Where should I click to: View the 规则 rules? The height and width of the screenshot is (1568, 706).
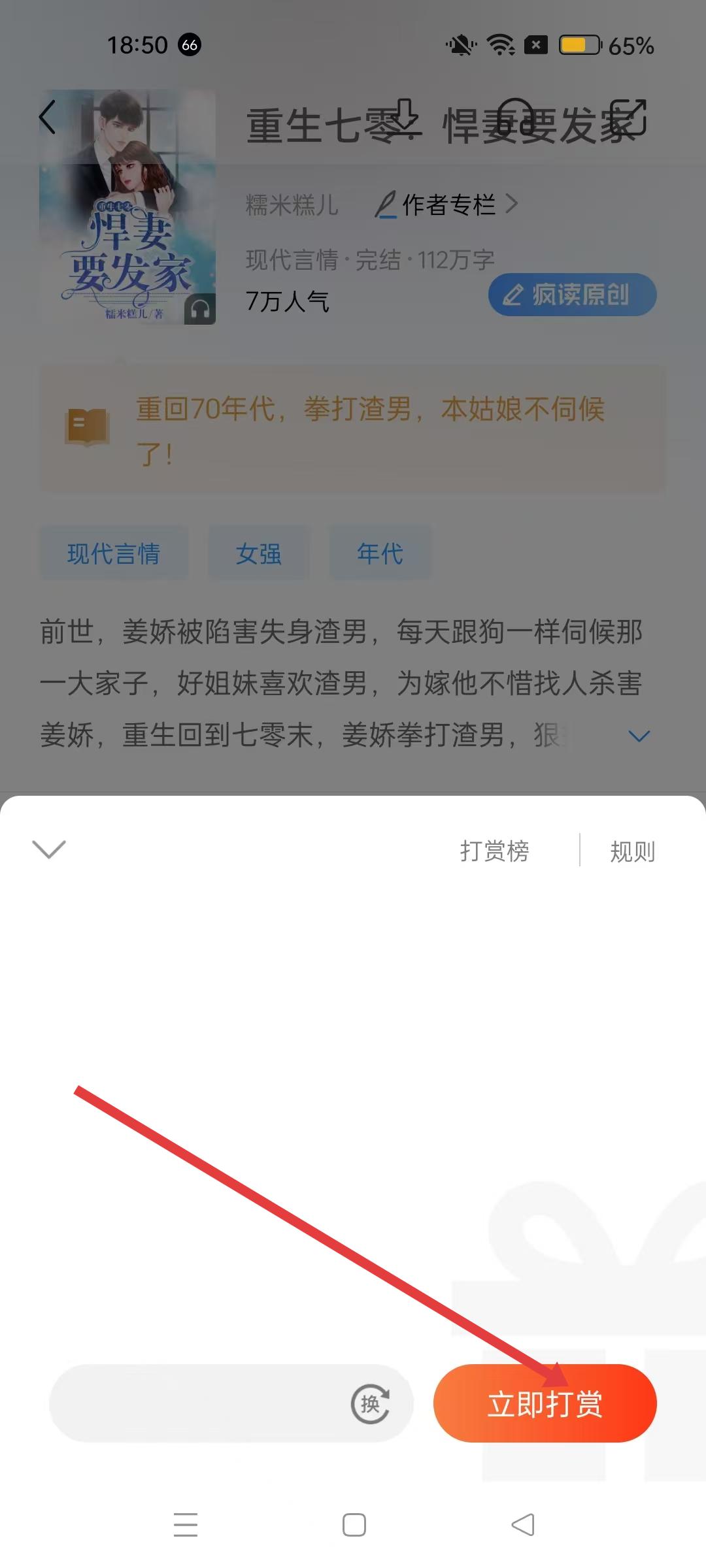coord(631,851)
